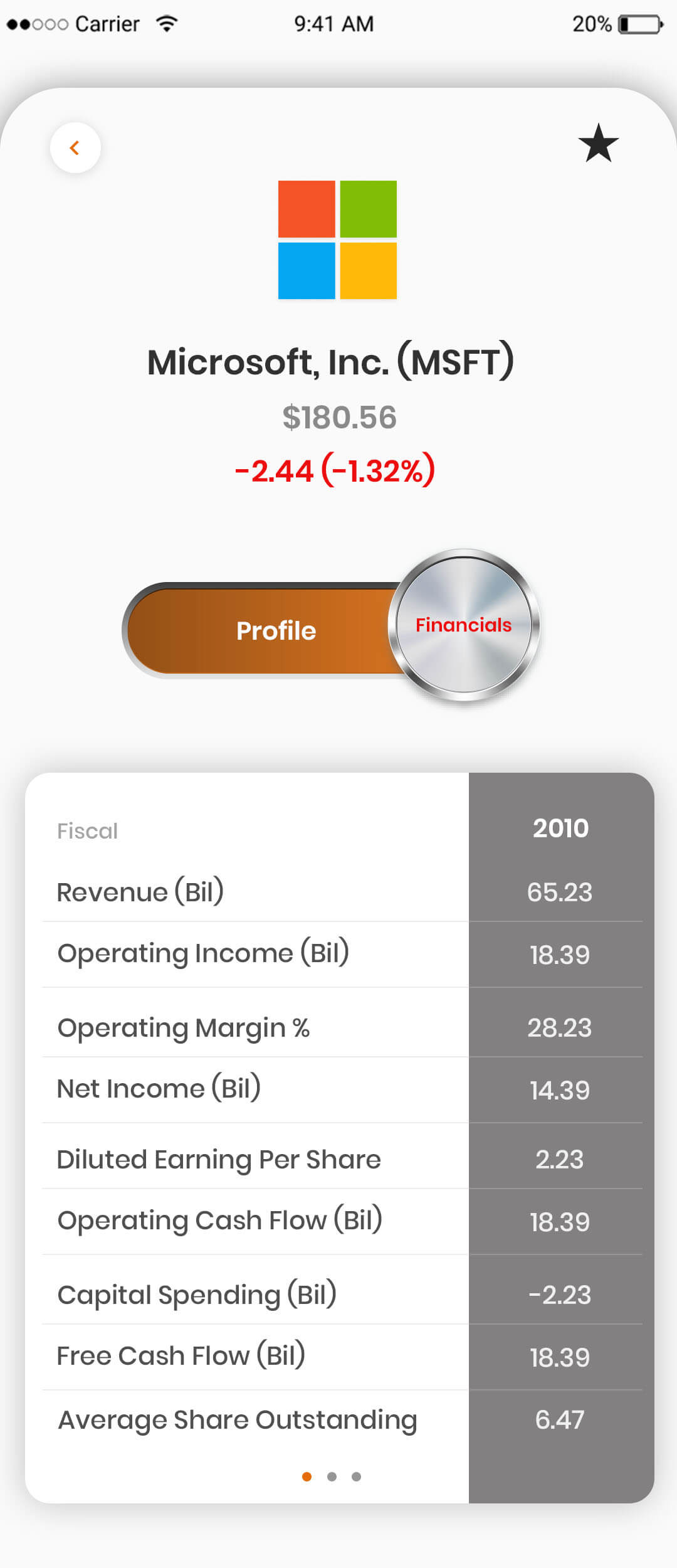The height and width of the screenshot is (1568, 677).
Task: Select the third pagination dot
Action: (x=355, y=1477)
